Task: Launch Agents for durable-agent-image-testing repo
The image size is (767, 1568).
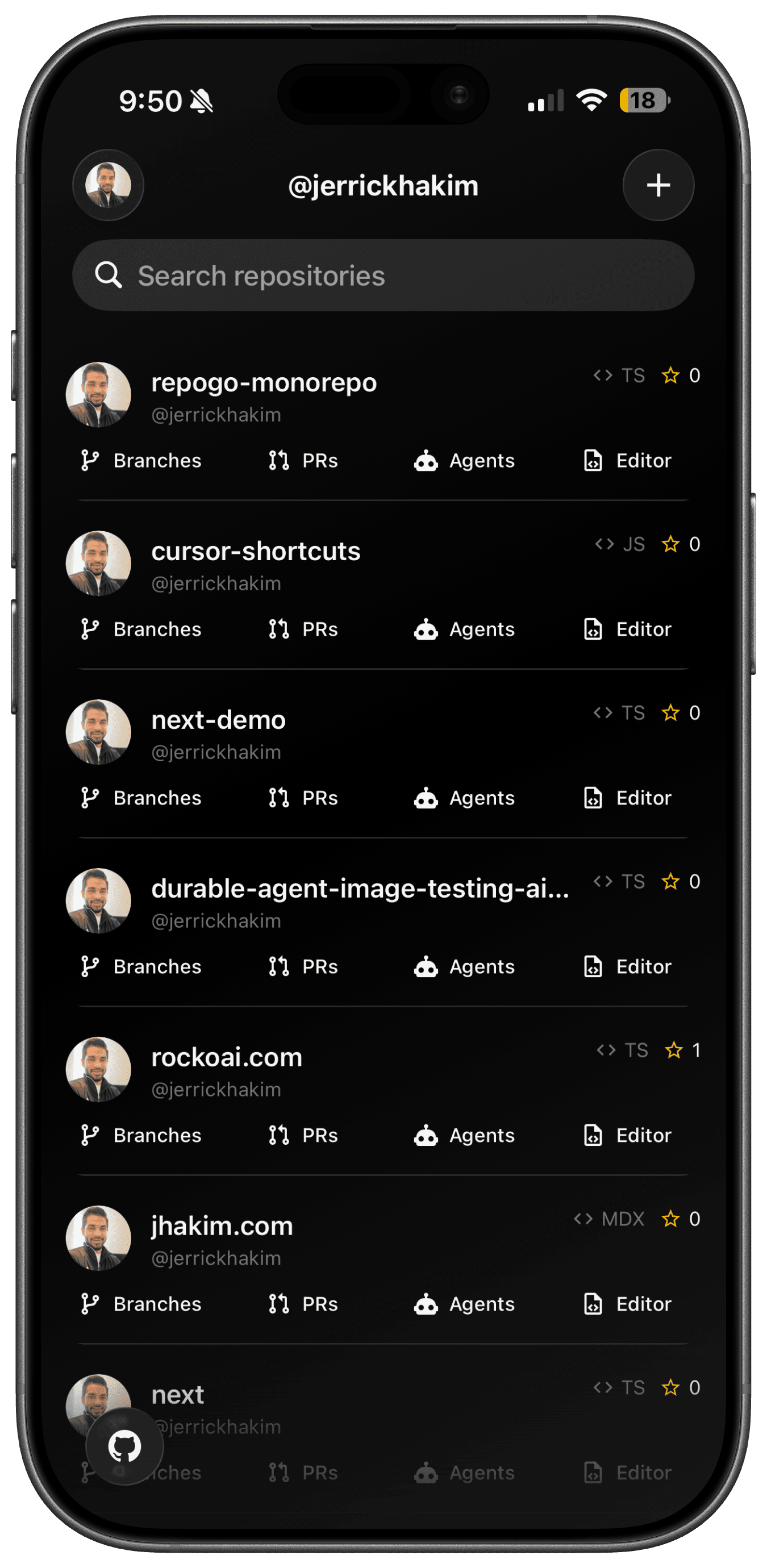Action: [x=465, y=966]
